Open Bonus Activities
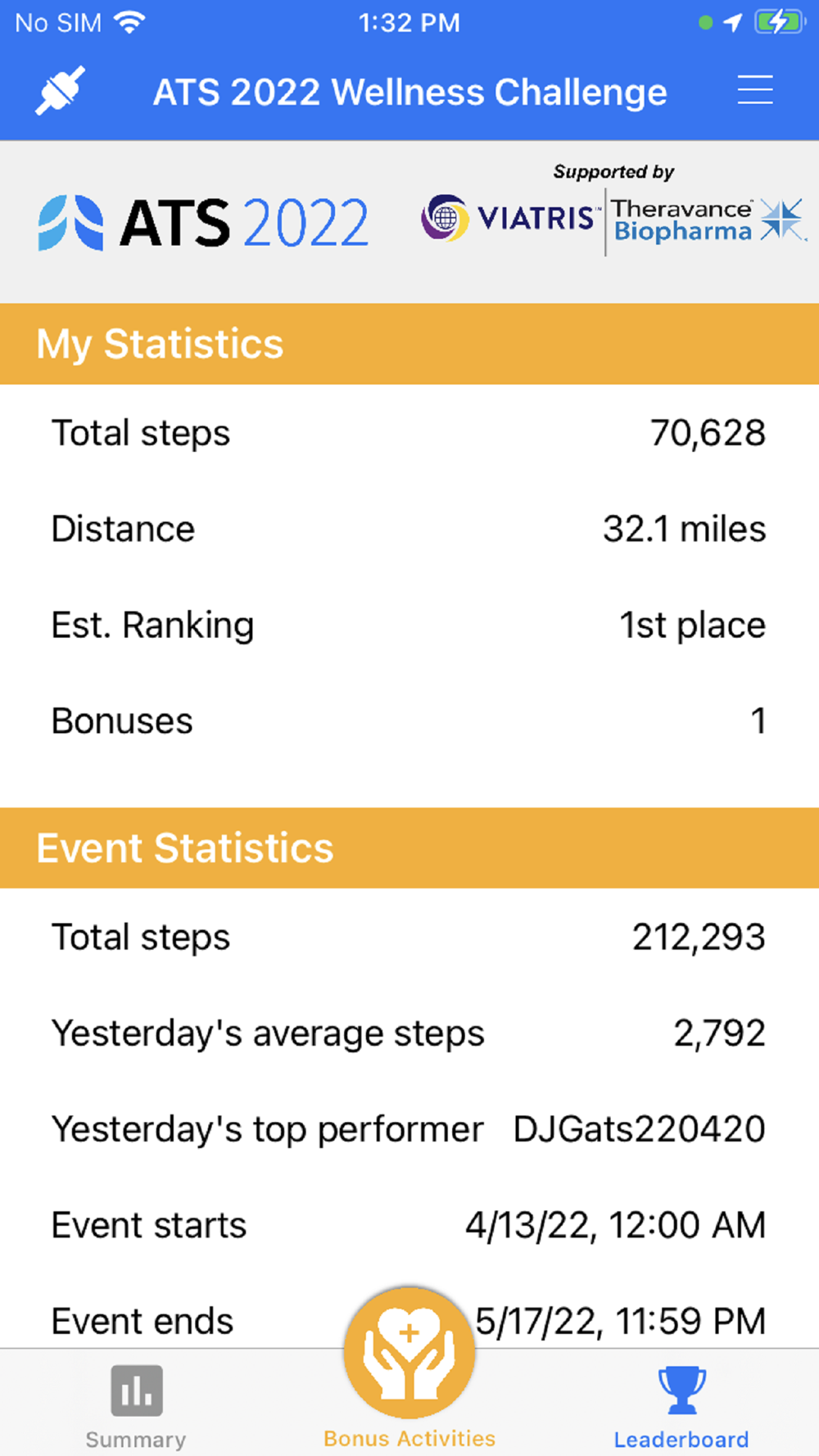Screen dimensions: 819x1456 tap(409, 1359)
